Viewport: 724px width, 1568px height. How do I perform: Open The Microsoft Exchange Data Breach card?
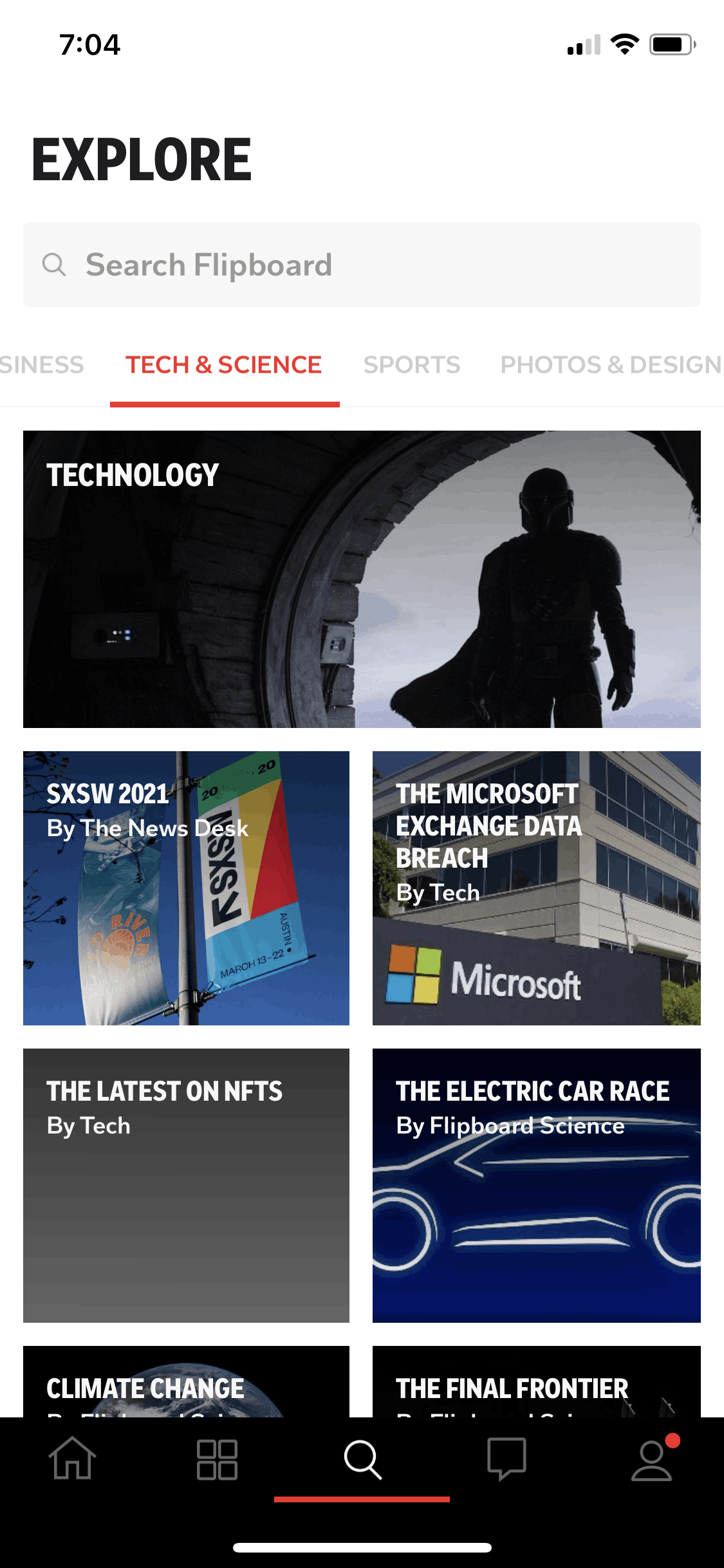[536, 888]
